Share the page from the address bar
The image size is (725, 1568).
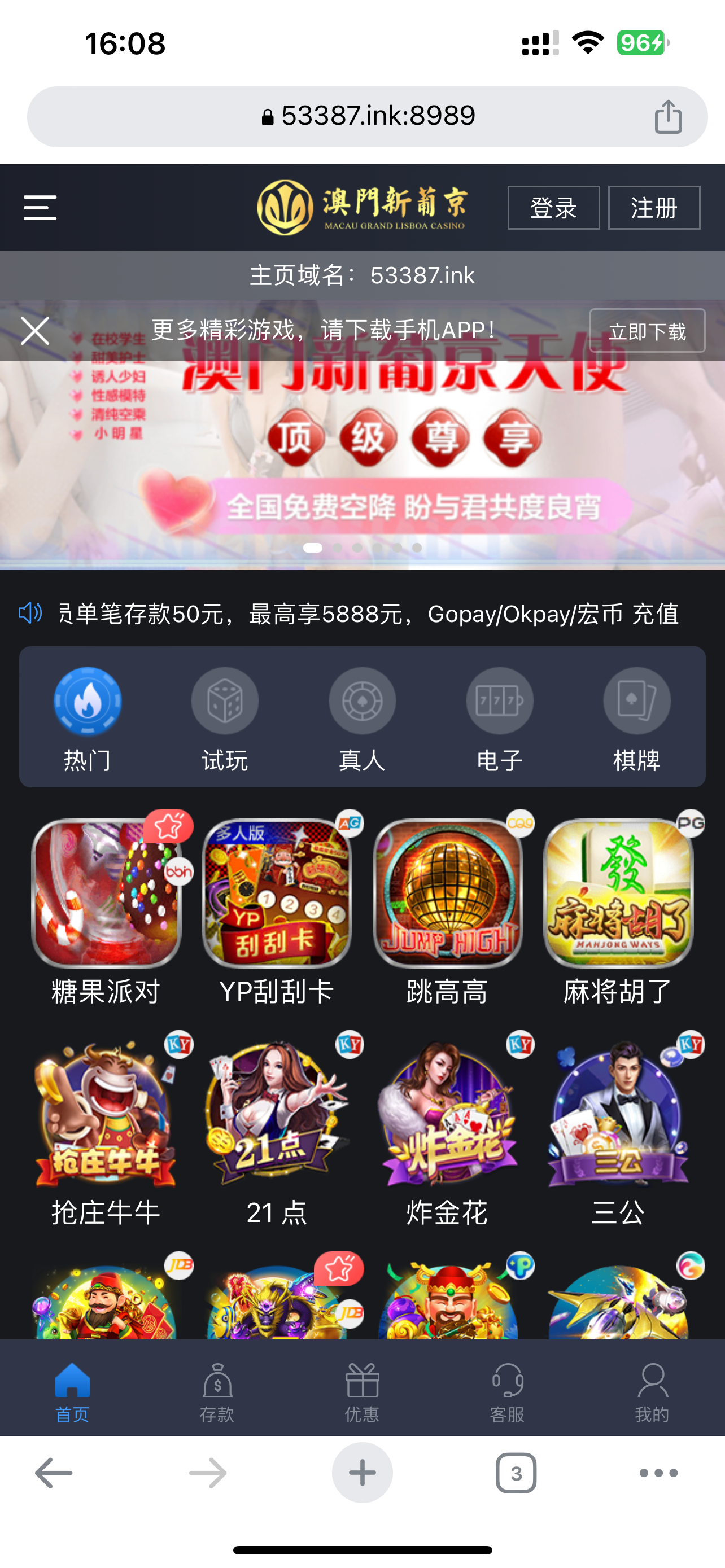[668, 116]
